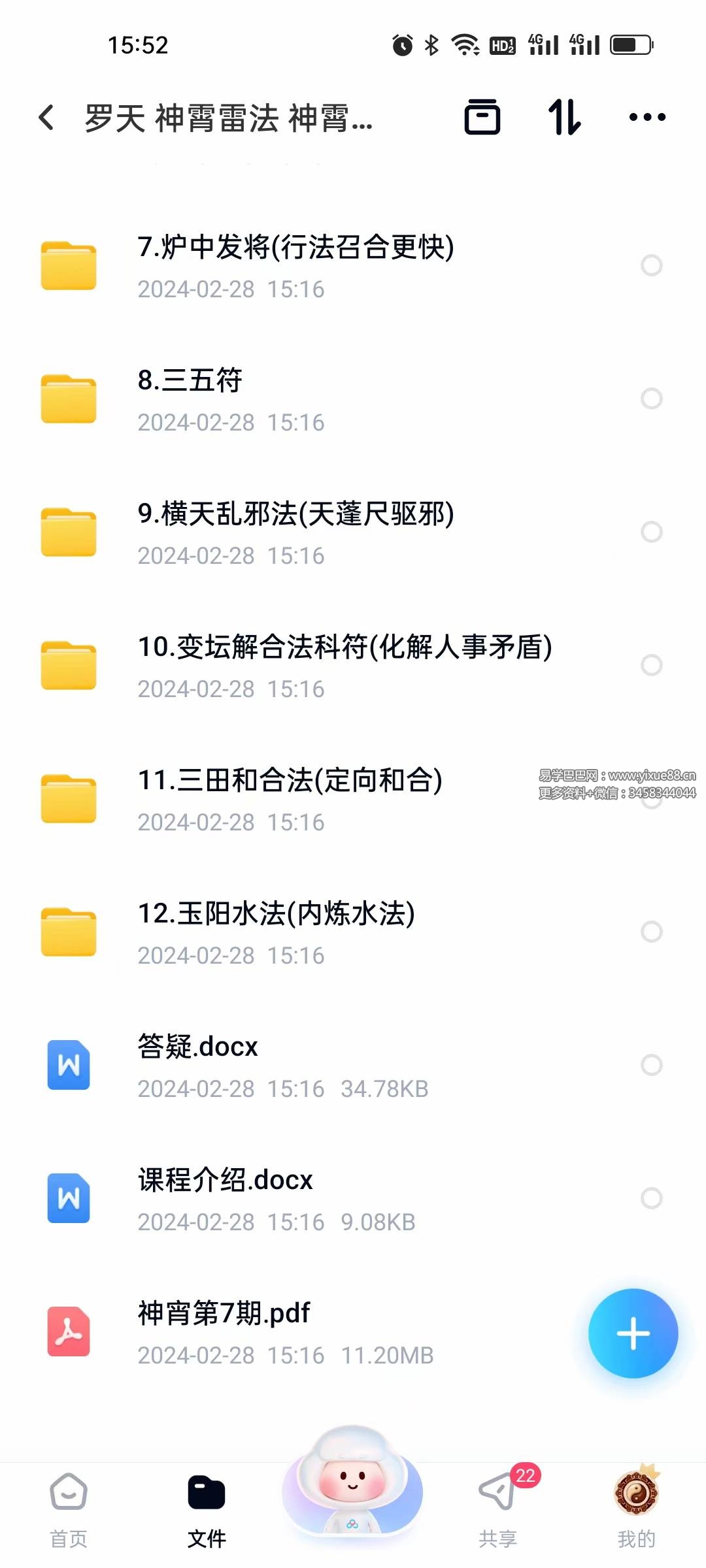Go back from the 罗天 神霄雷法 folder
This screenshot has width=706, height=1568.
pos(46,118)
